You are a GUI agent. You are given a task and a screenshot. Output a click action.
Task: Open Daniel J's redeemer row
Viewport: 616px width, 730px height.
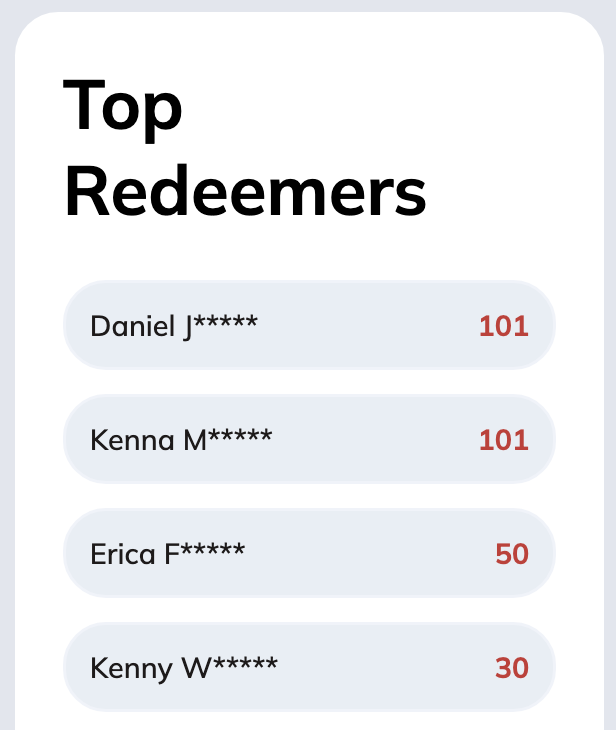point(309,326)
